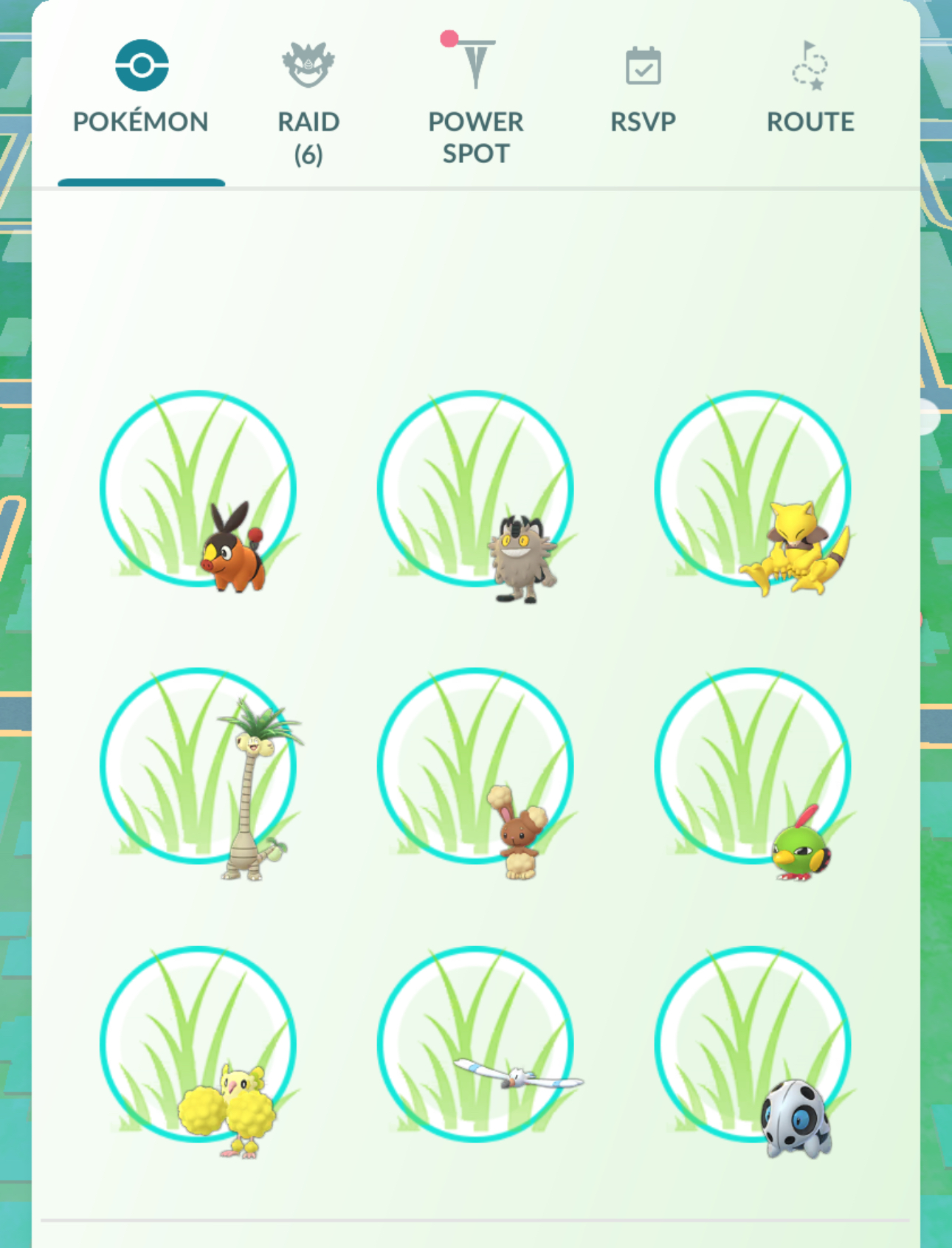Image resolution: width=952 pixels, height=1248 pixels.
Task: Tap the nearby Aron
Action: pos(753,1045)
